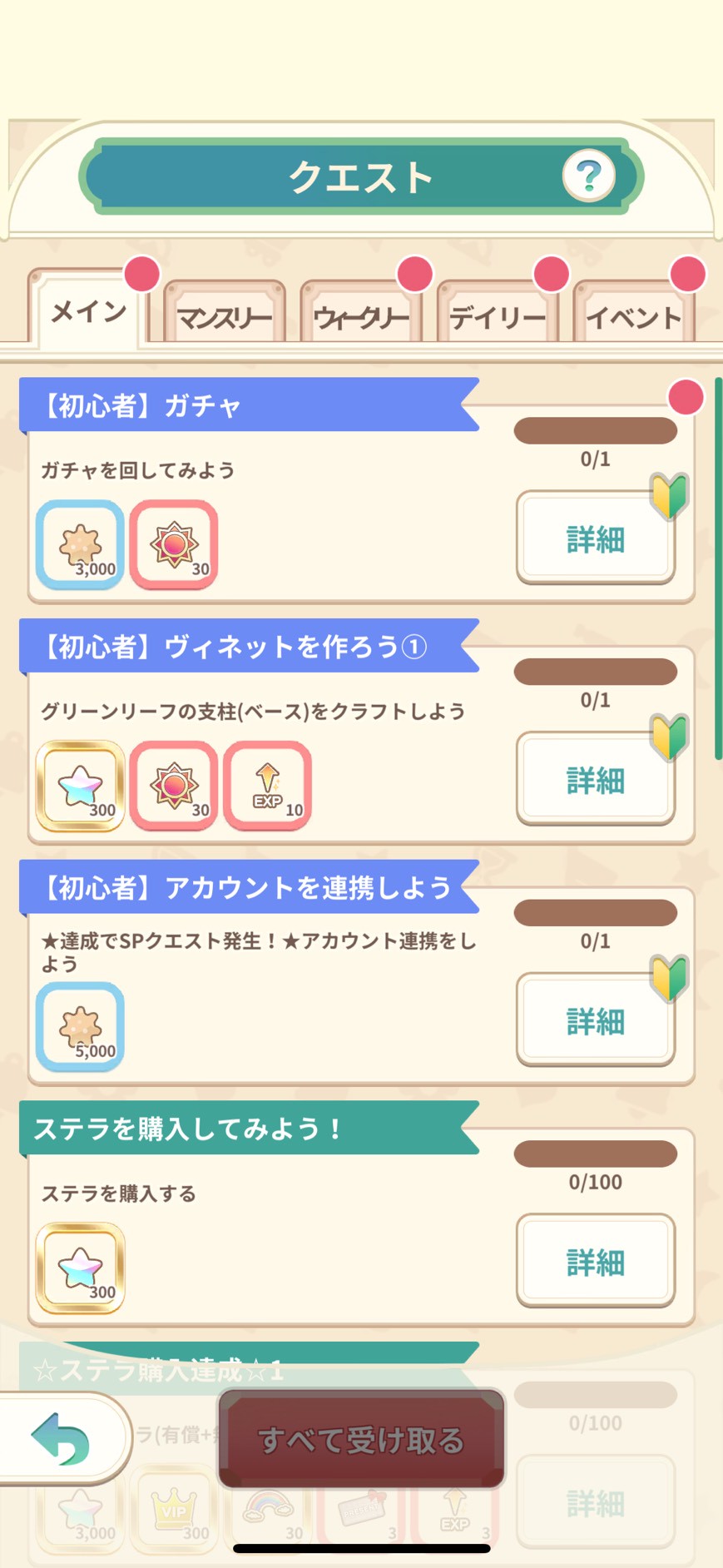Screen dimensions: 723x1568
Task: Tap すべて受け取る to claim all
Action: coord(361,1439)
